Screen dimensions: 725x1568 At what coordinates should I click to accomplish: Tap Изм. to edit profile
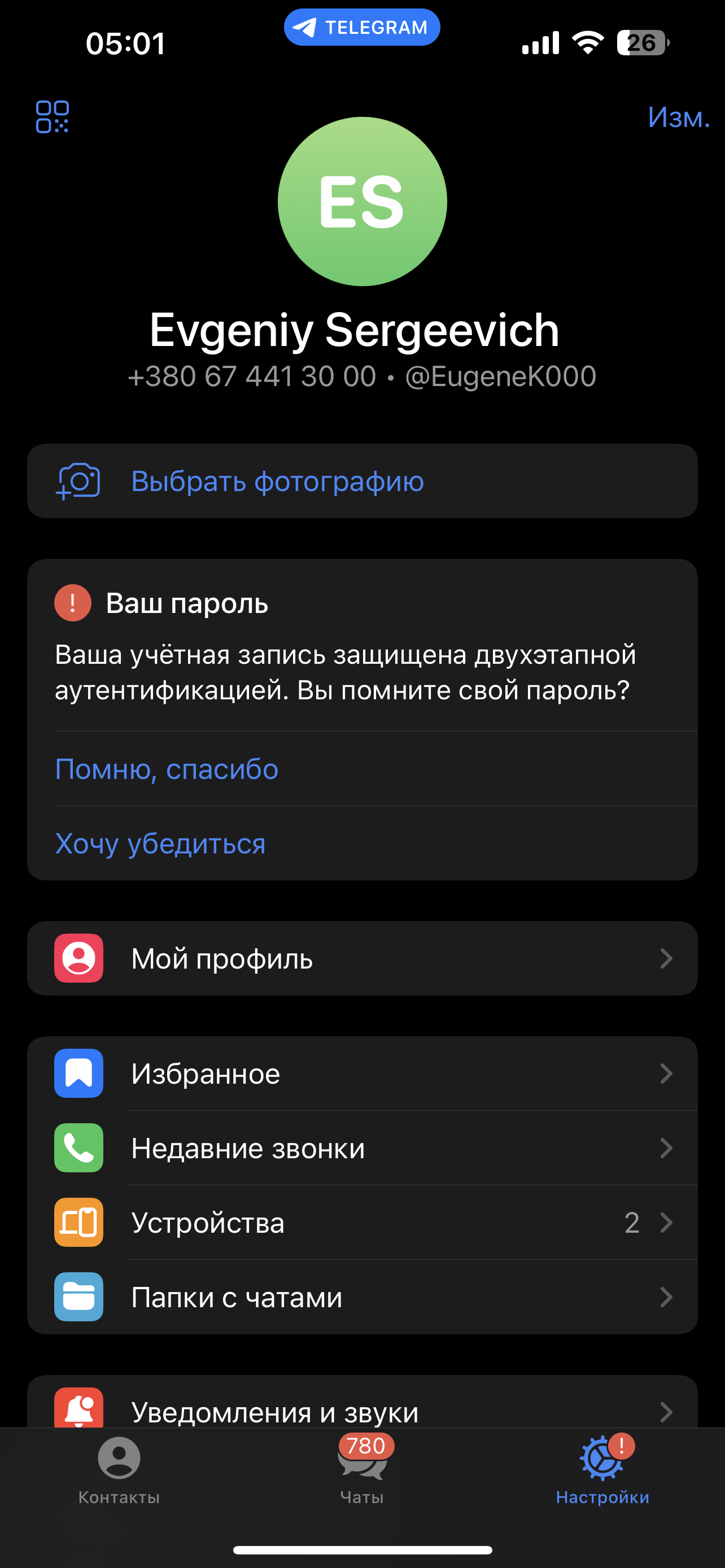coord(678,117)
